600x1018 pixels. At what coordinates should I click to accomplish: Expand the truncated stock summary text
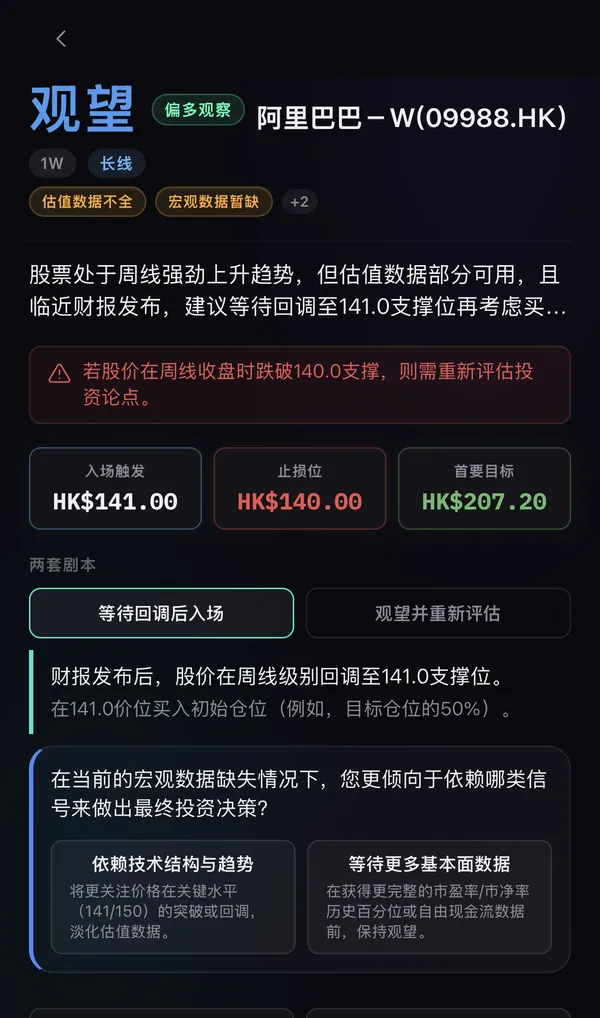coord(299,290)
